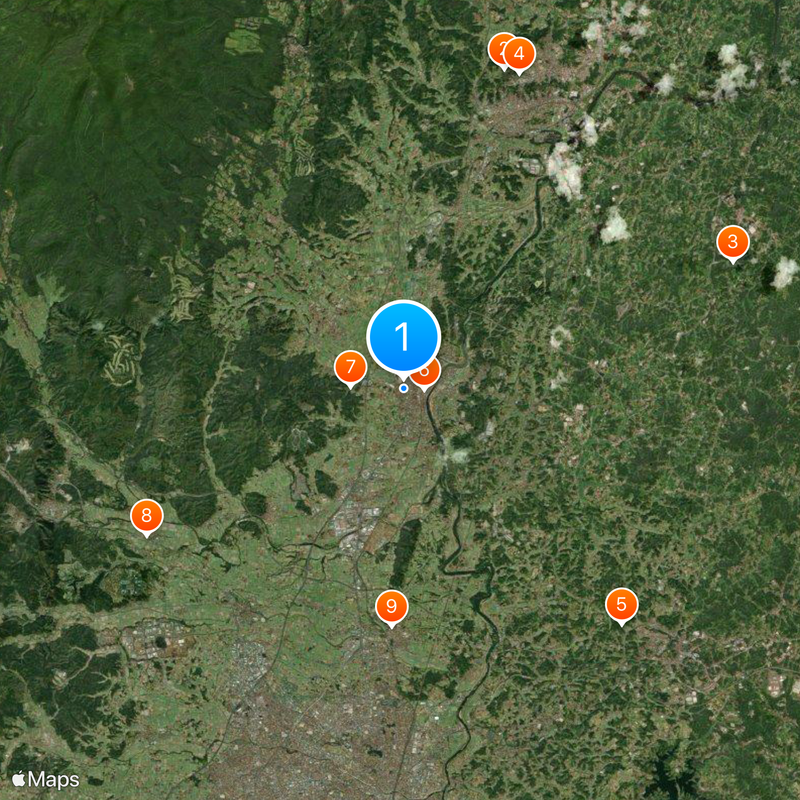Select orange map pin number 5

click(x=622, y=604)
